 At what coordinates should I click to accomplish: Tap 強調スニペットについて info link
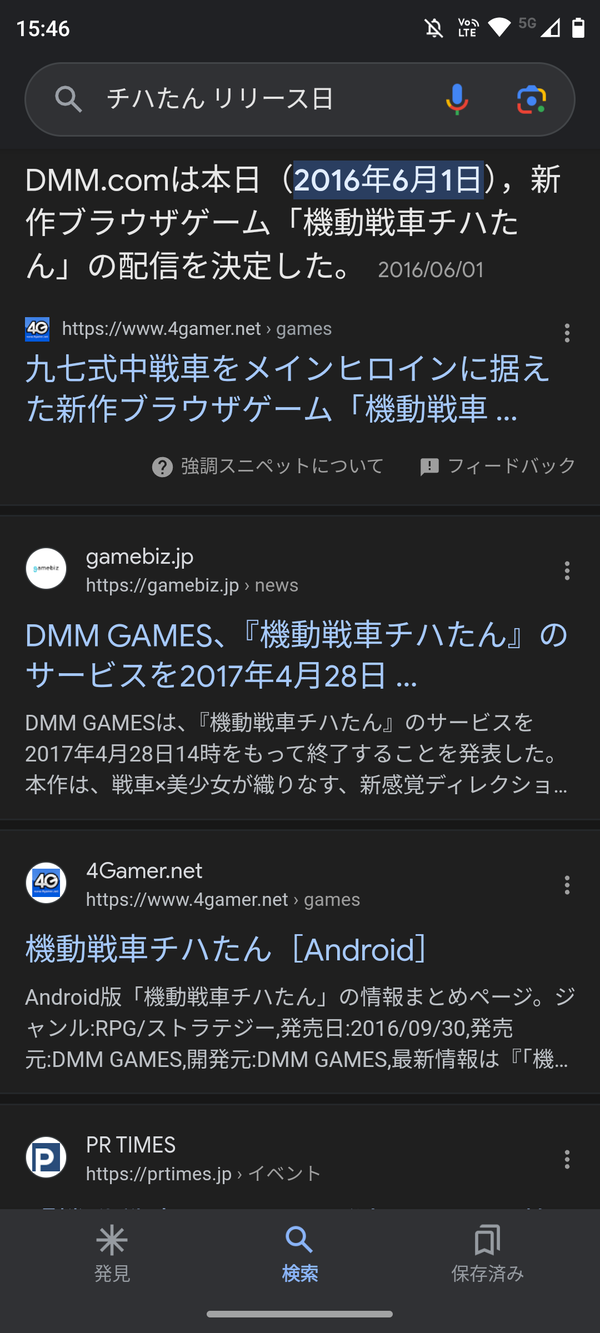[268, 466]
